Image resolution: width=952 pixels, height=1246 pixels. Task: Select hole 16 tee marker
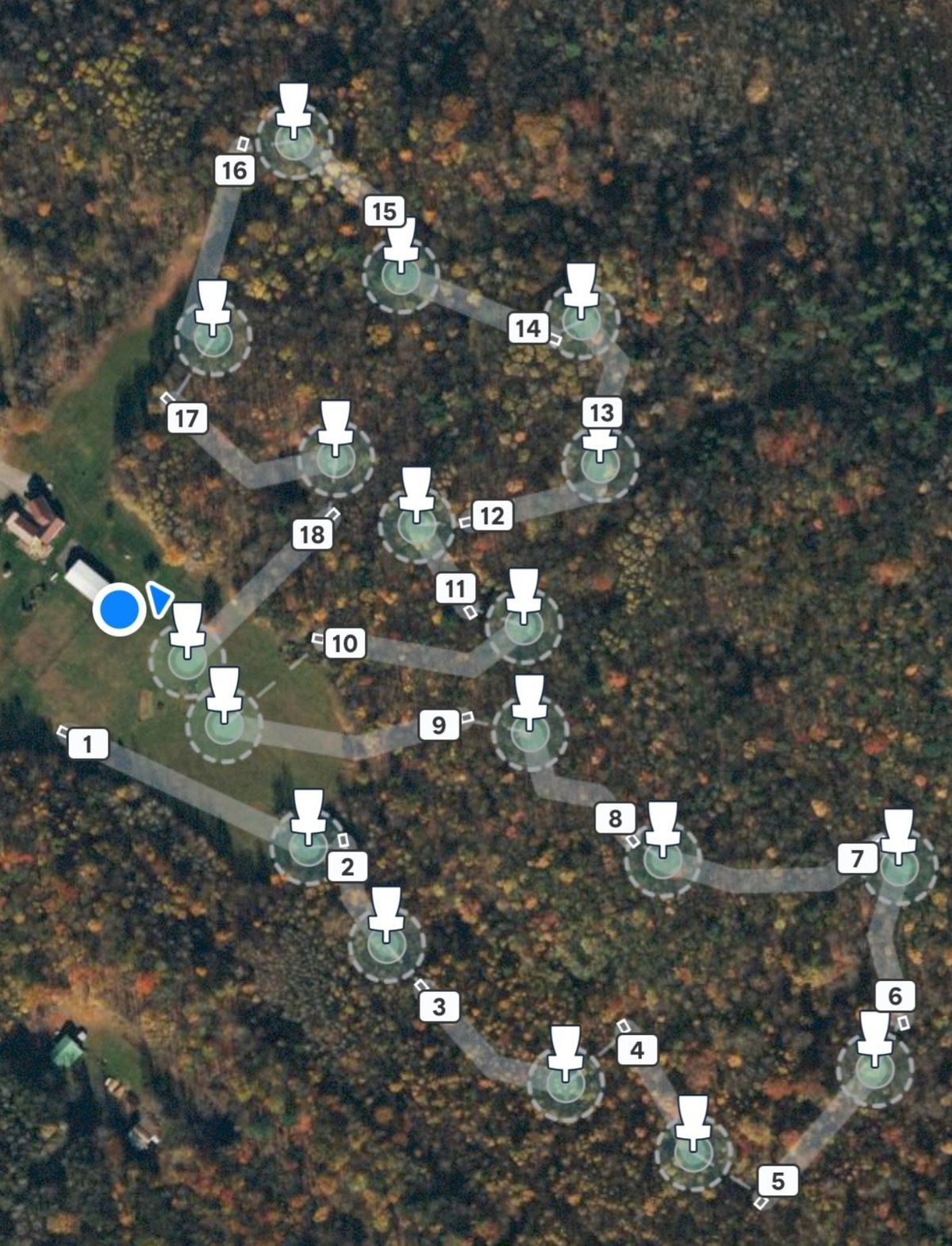click(x=234, y=170)
